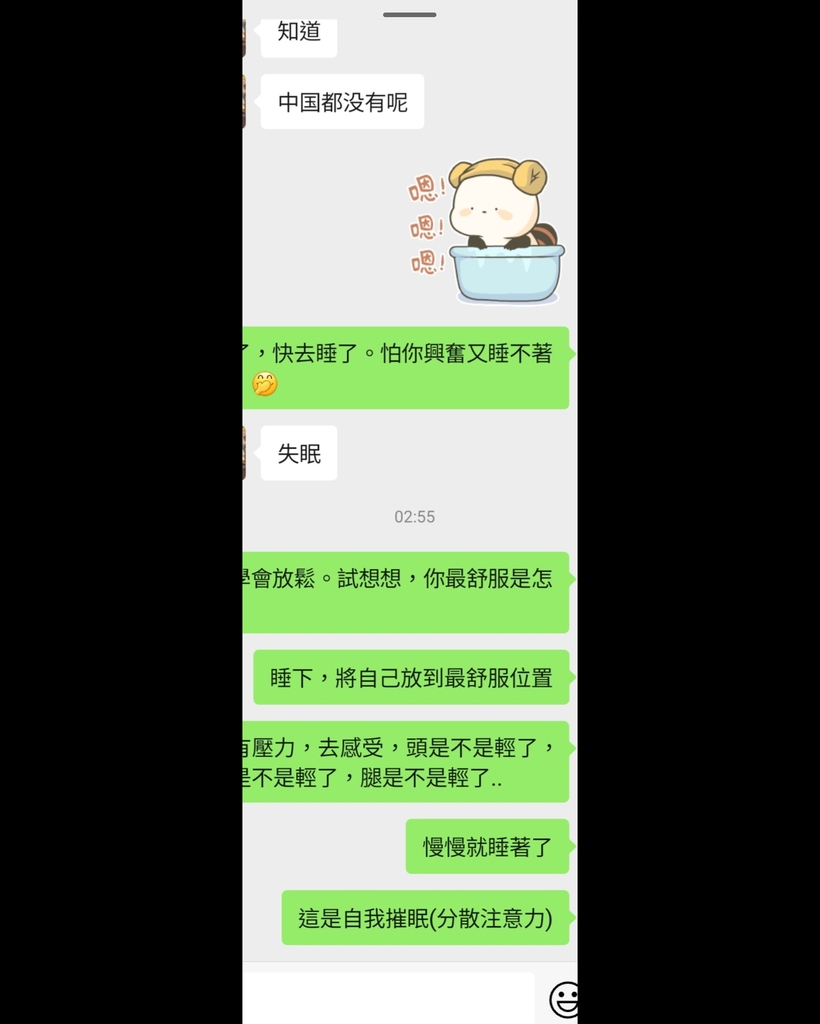
Task: Tap sender avatar beside 失眠 message
Action: 244,453
